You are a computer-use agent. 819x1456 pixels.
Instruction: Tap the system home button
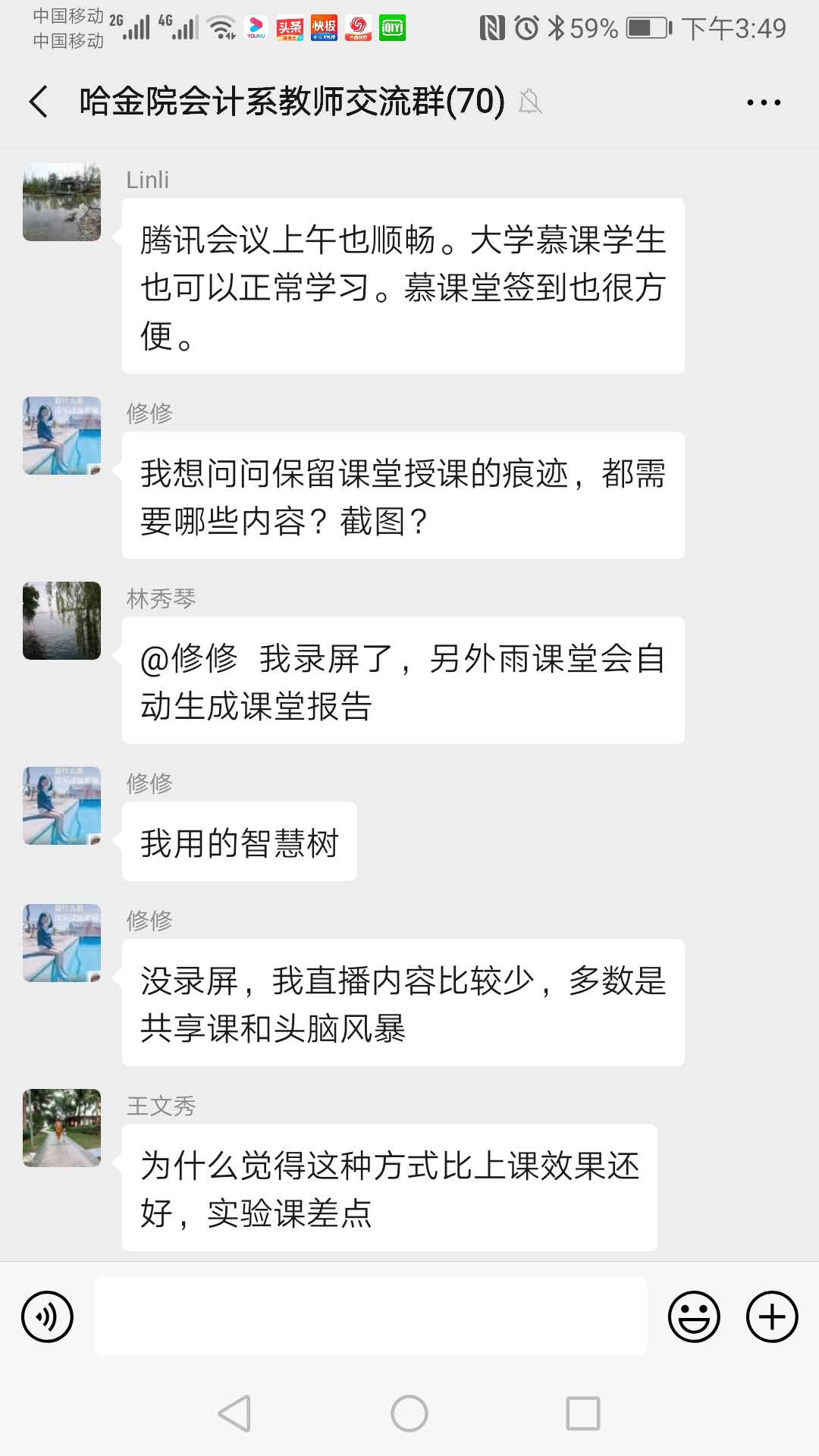409,1414
